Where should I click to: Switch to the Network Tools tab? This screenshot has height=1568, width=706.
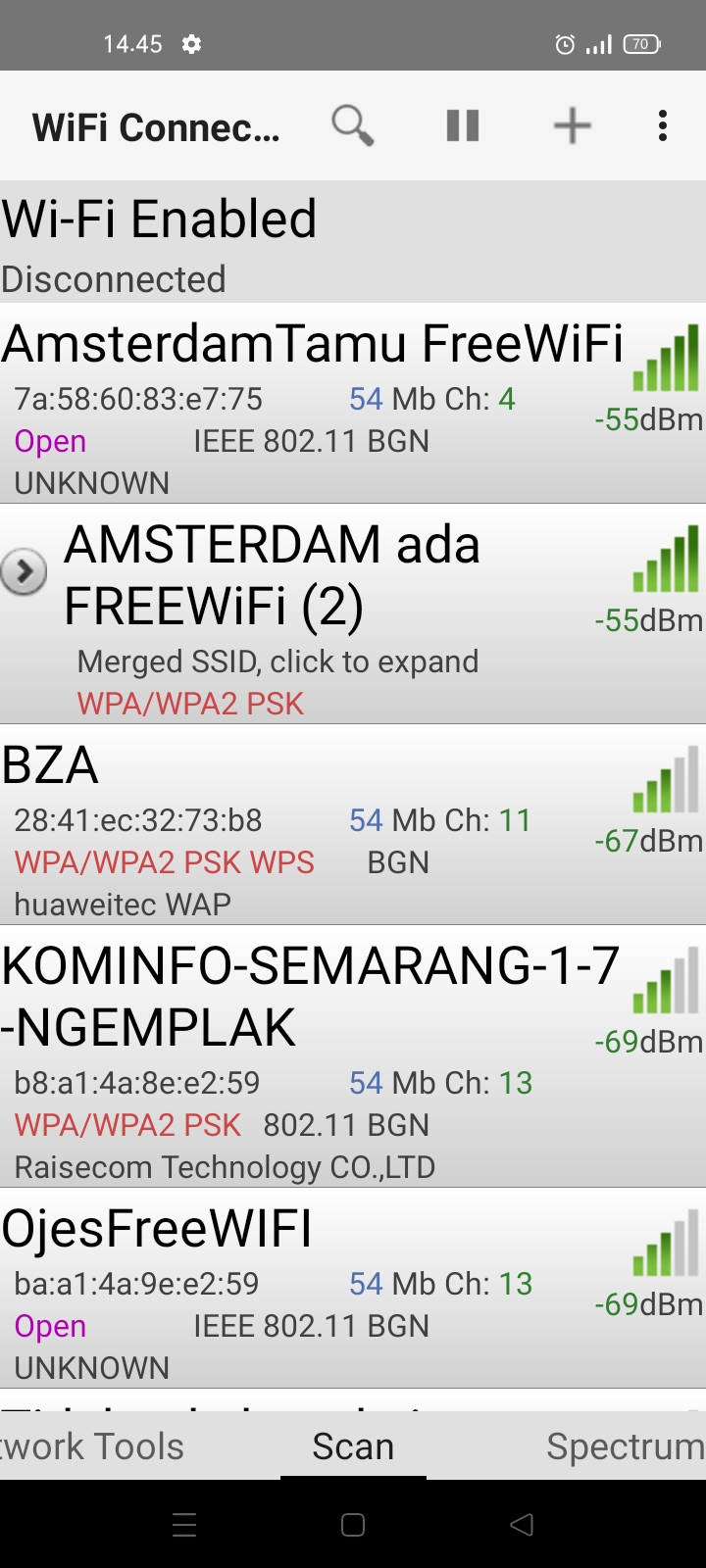pyautogui.click(x=92, y=1446)
